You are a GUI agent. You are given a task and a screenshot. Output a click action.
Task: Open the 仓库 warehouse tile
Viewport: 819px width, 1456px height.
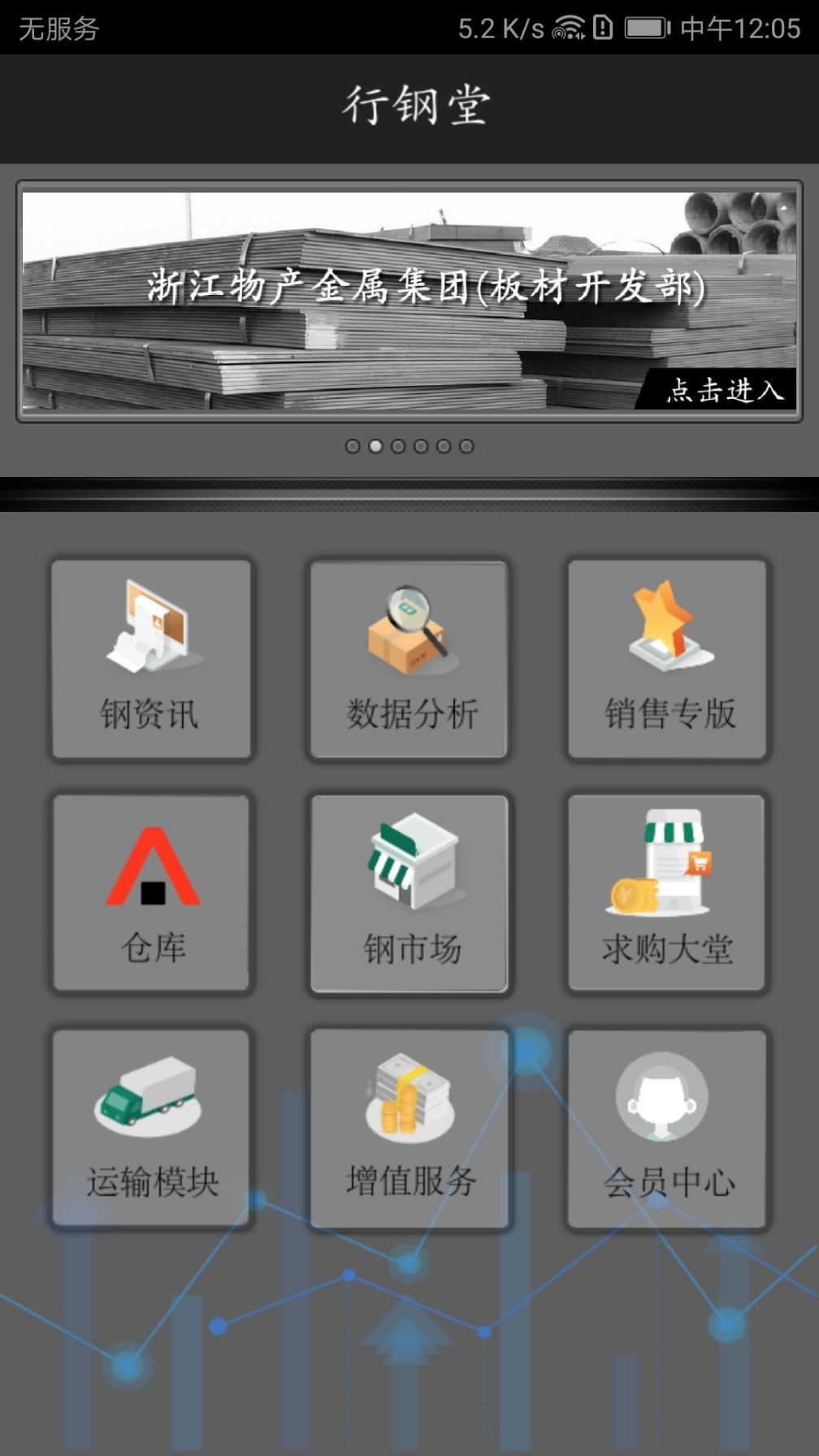(x=151, y=893)
